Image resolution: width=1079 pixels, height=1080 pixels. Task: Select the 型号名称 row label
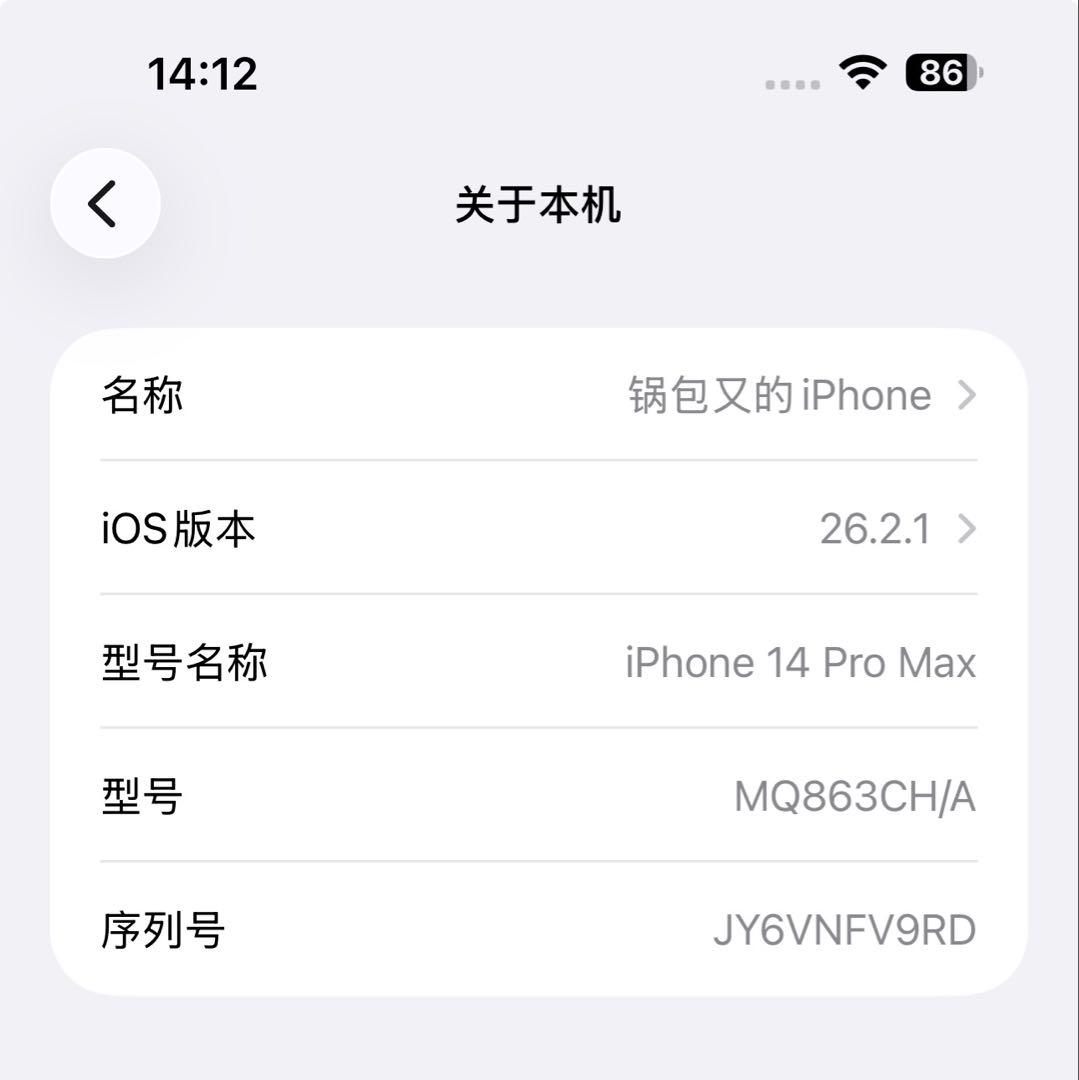click(x=183, y=662)
